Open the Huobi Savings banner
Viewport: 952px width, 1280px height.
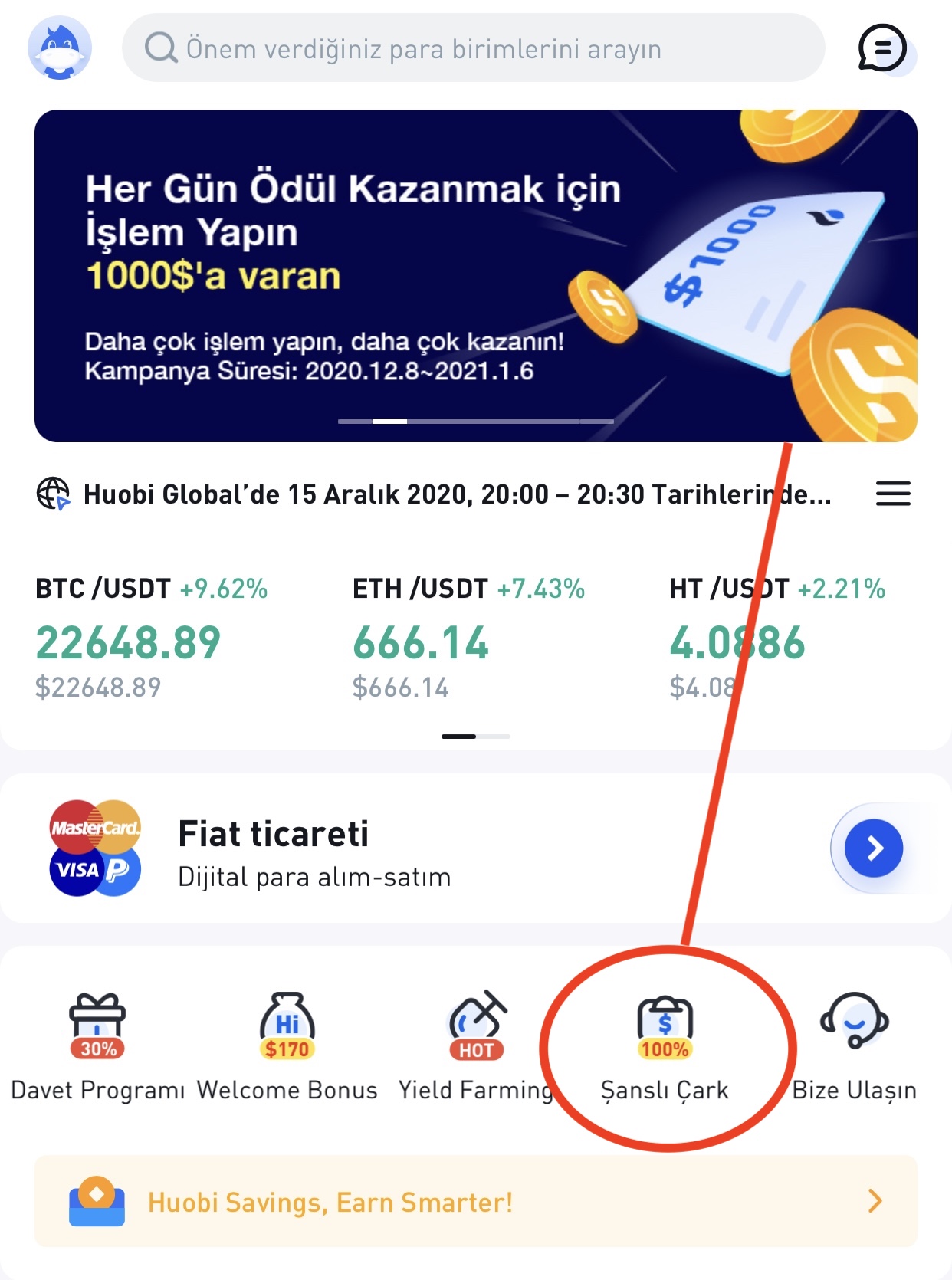coord(475,1201)
